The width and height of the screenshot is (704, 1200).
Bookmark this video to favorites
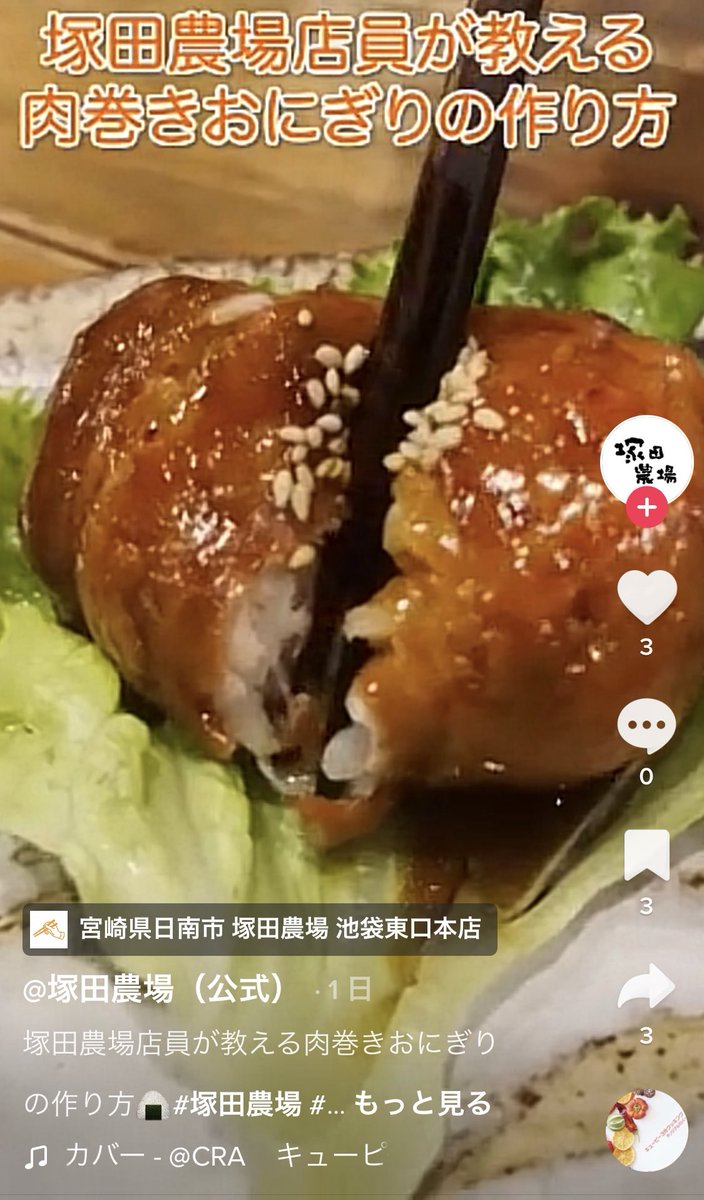[646, 856]
